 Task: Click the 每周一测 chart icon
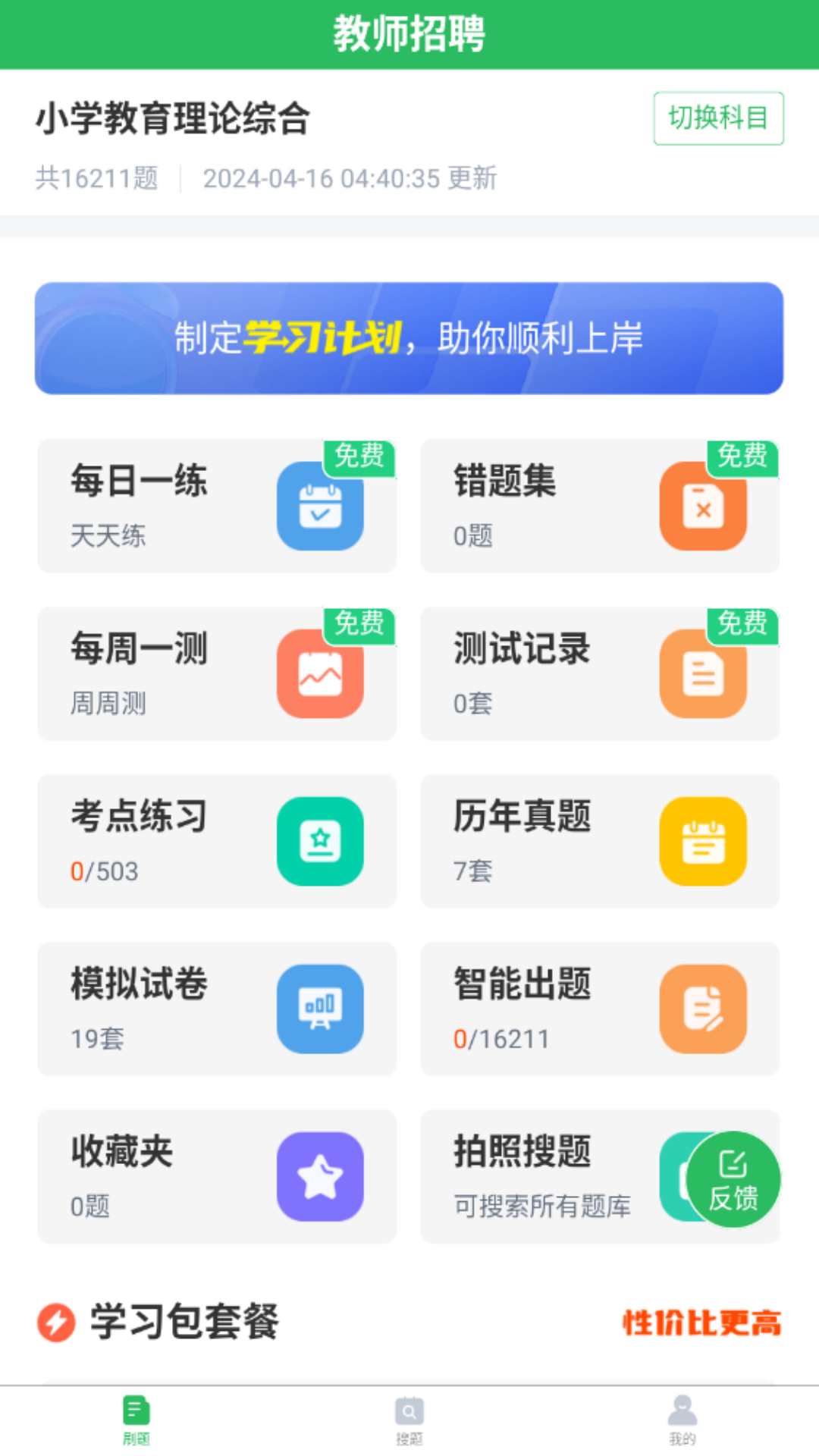(x=320, y=674)
